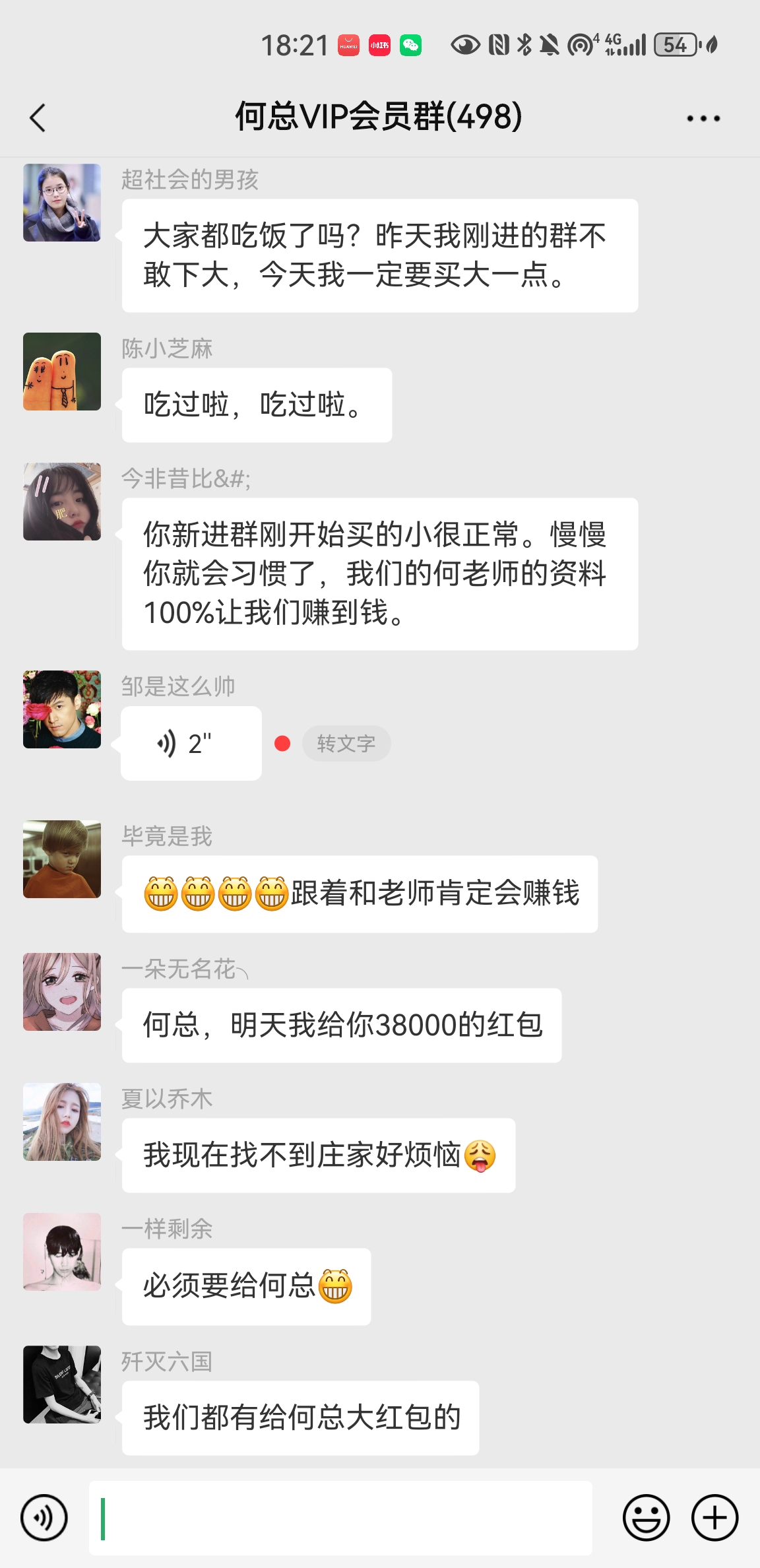Tap the avatar of 今非昔比
The image size is (760, 1568).
coord(62,502)
